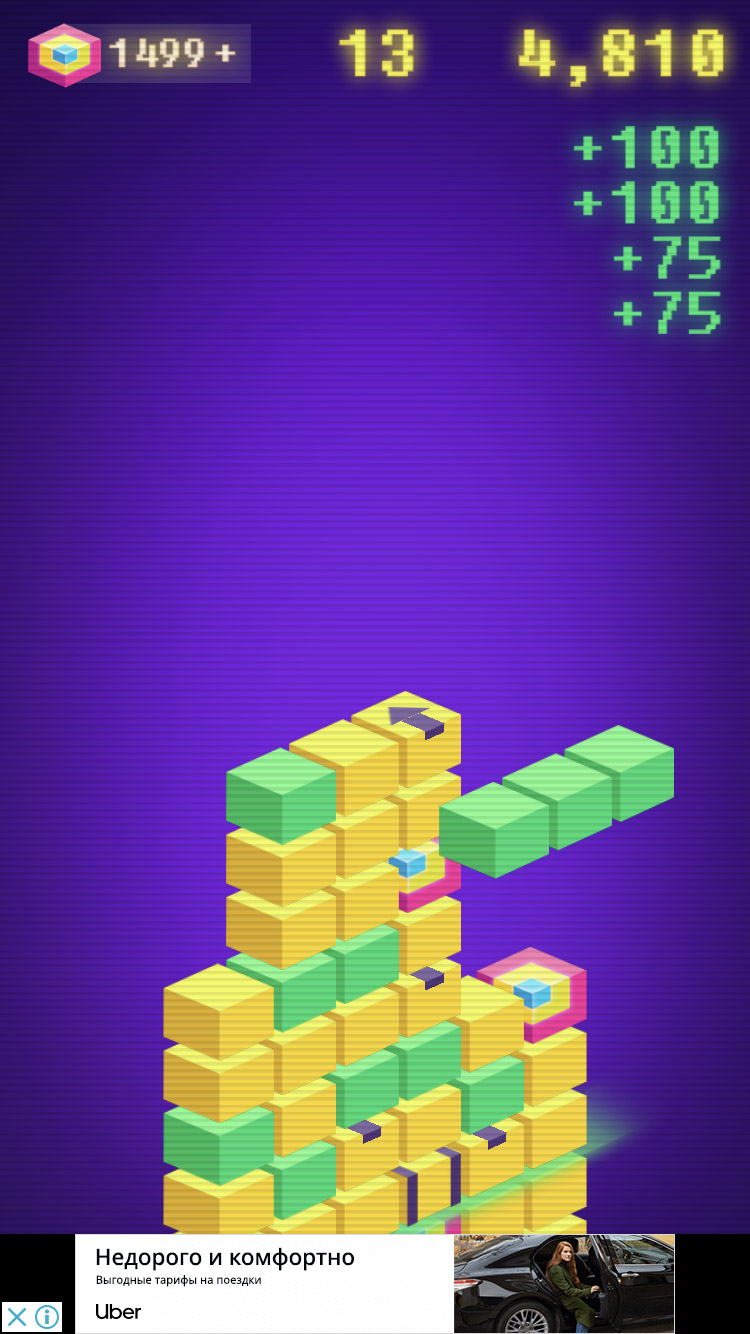The width and height of the screenshot is (750, 1334).
Task: Open the 1499+ cube currency shop
Action: [140, 54]
